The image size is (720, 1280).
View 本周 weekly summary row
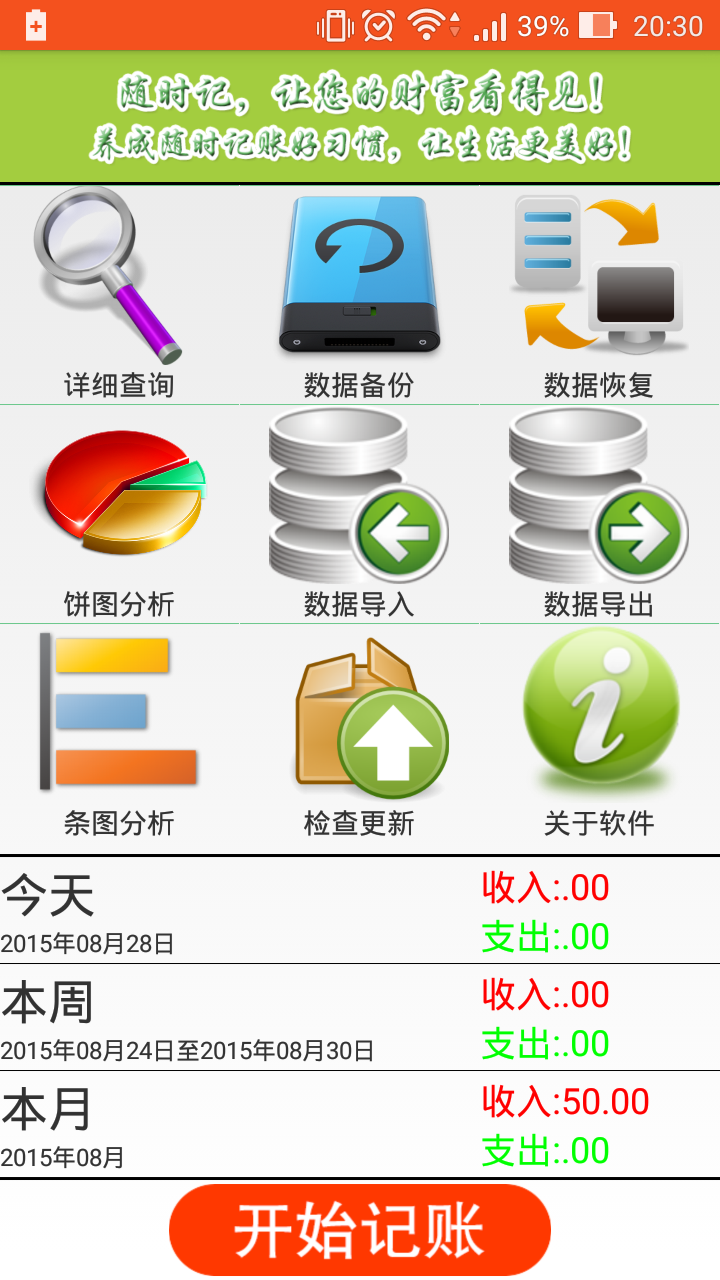[360, 1017]
